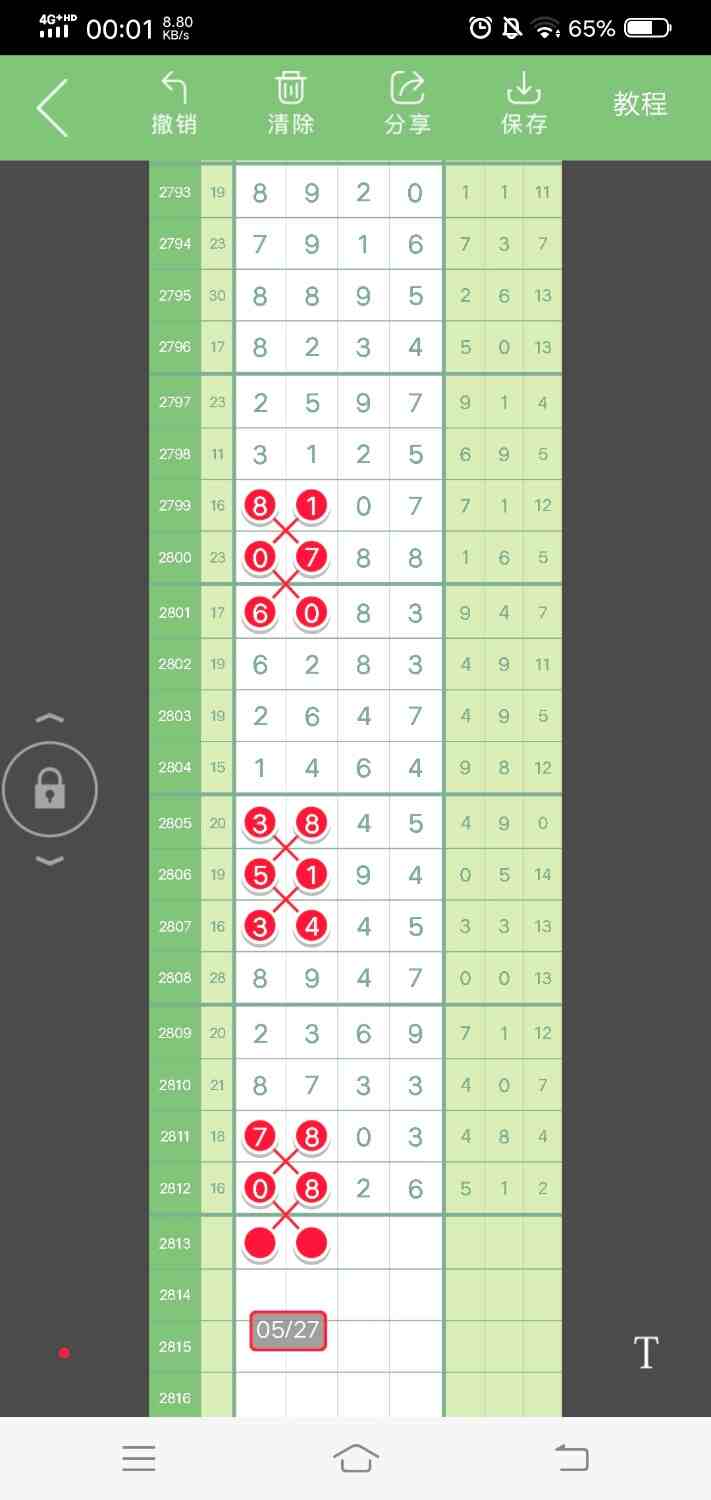Viewport: 711px width, 1500px height.
Task: Toggle the lock icon on the left
Action: (50, 790)
